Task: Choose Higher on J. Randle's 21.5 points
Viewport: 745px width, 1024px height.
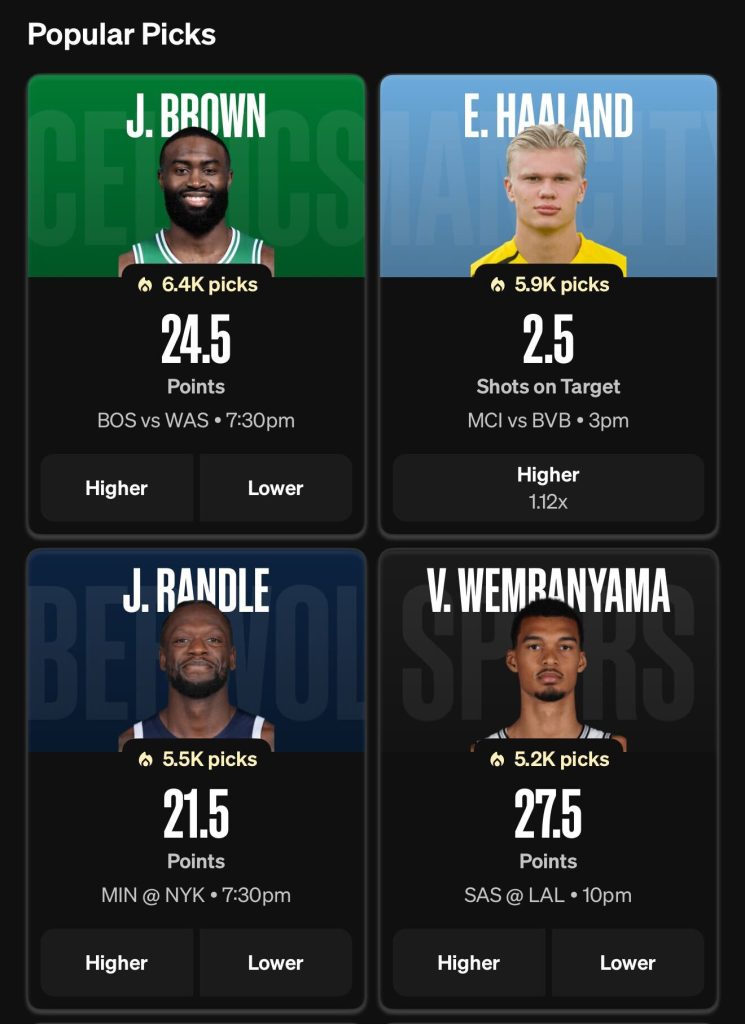Action: click(117, 963)
